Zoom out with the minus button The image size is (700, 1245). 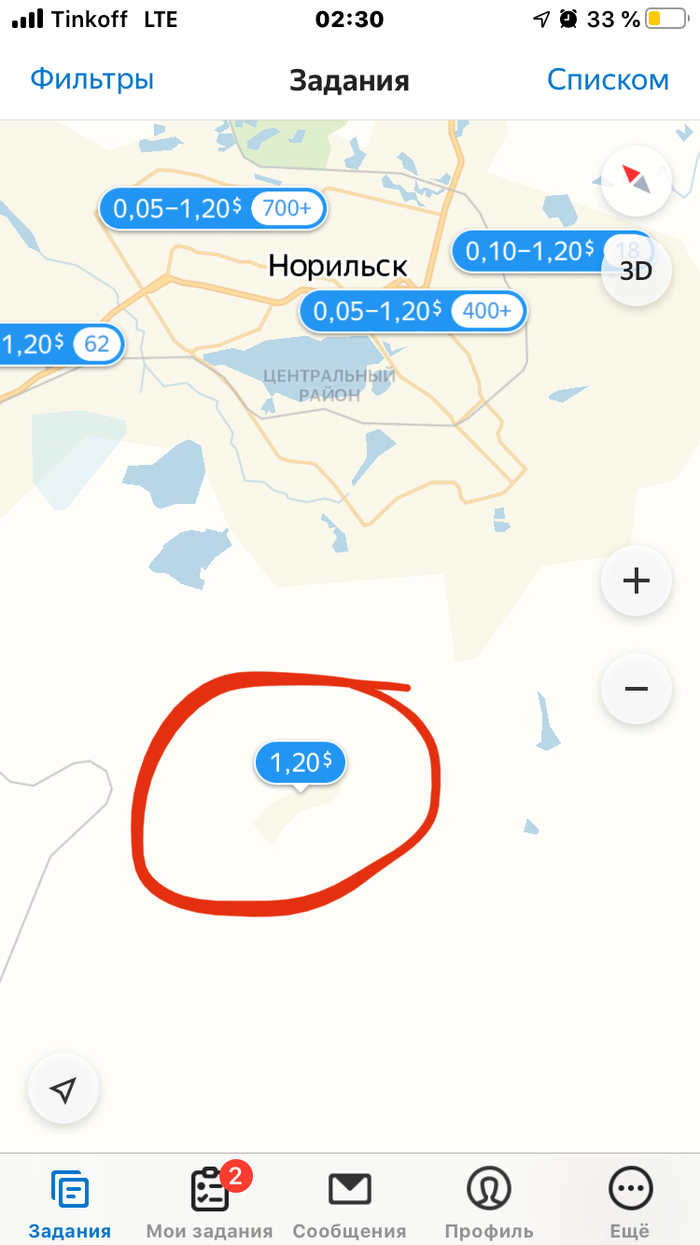(x=636, y=689)
